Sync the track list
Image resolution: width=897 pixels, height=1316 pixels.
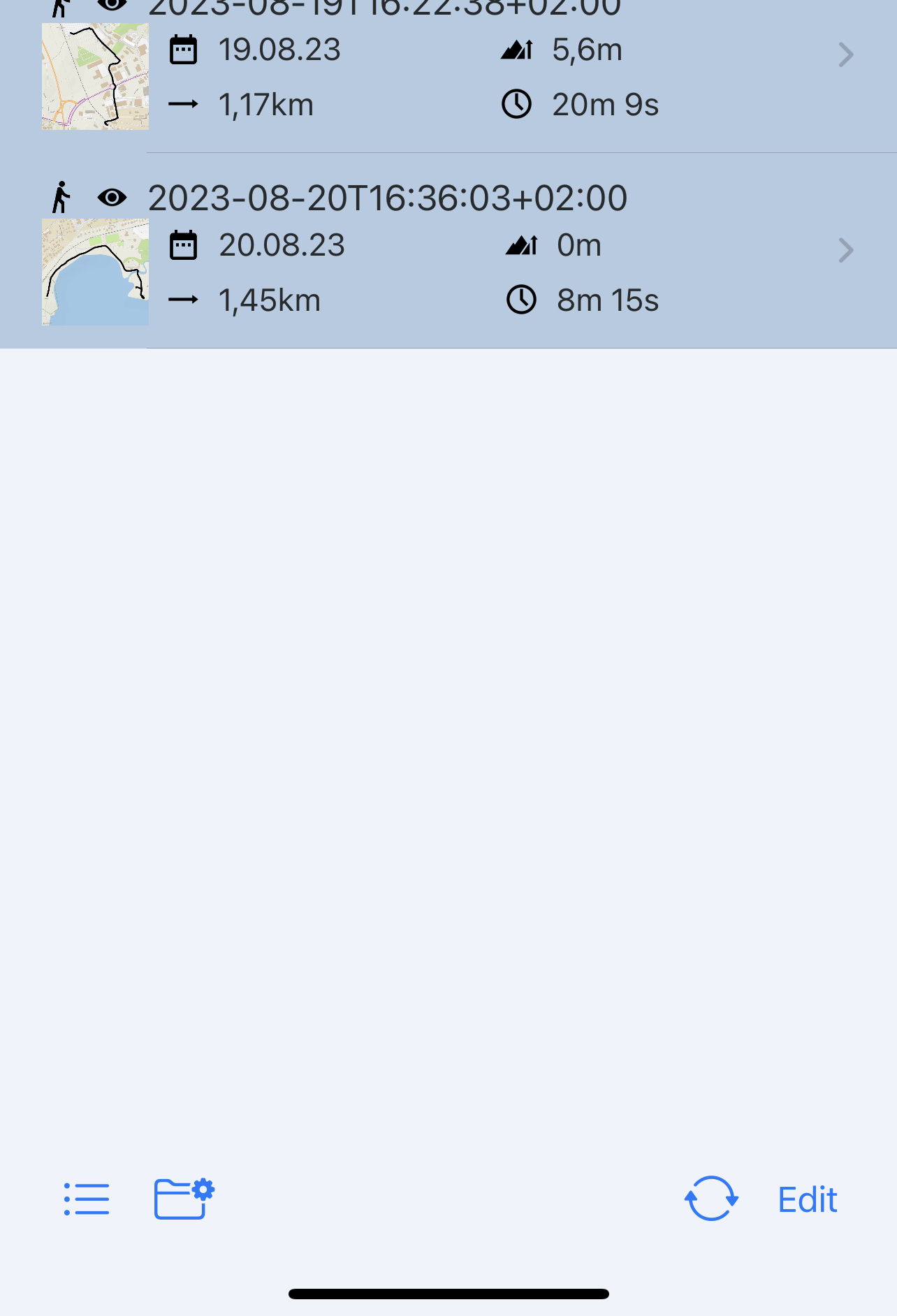(x=711, y=1199)
